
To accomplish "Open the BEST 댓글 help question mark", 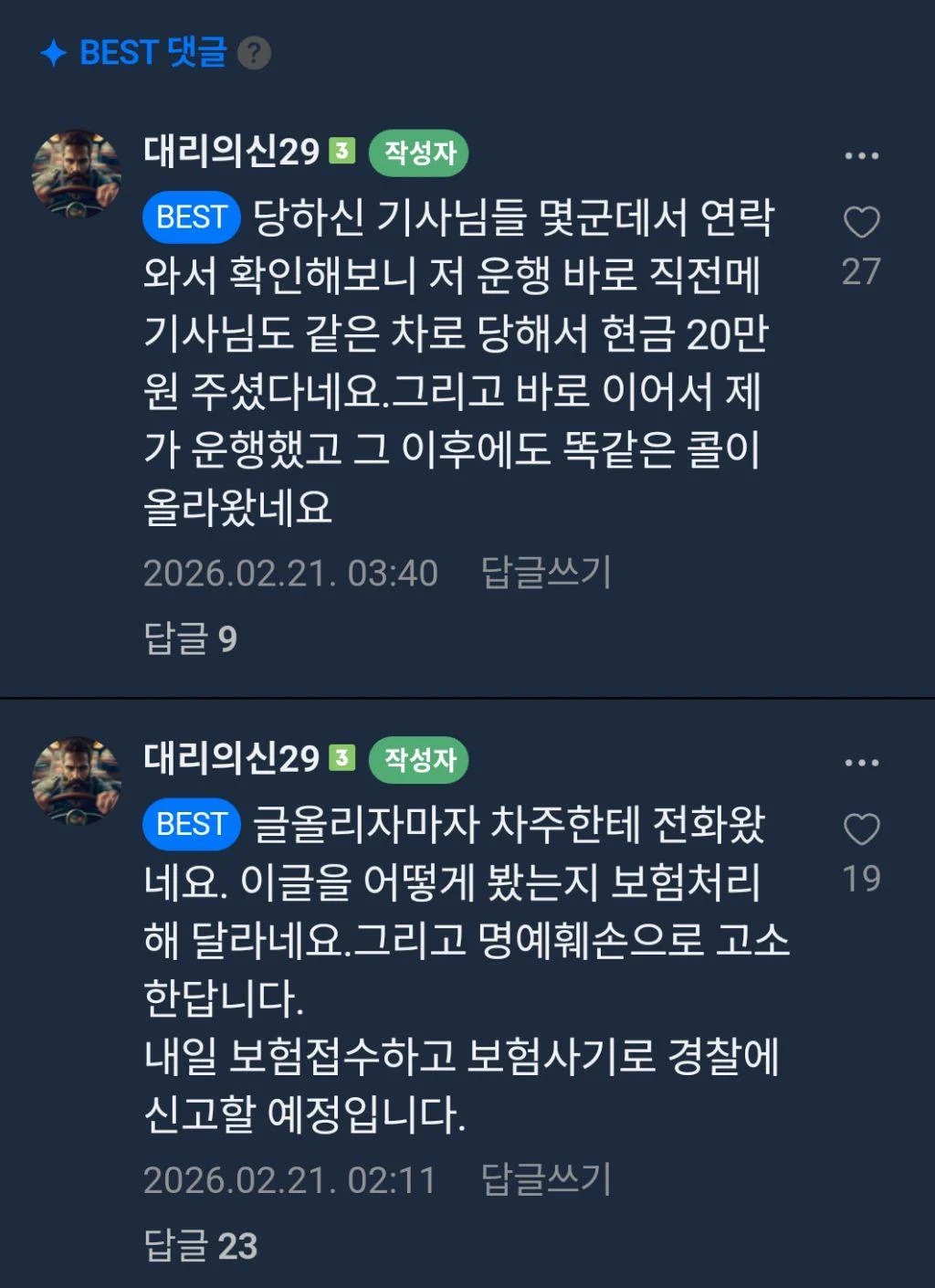I will pyautogui.click(x=254, y=54).
